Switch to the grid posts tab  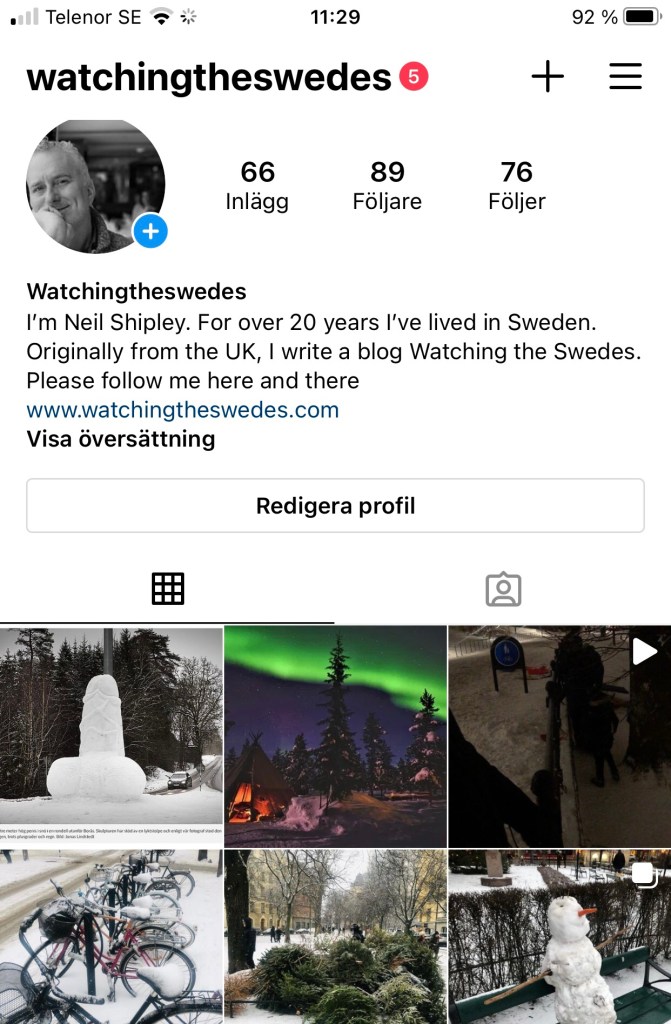[168, 589]
